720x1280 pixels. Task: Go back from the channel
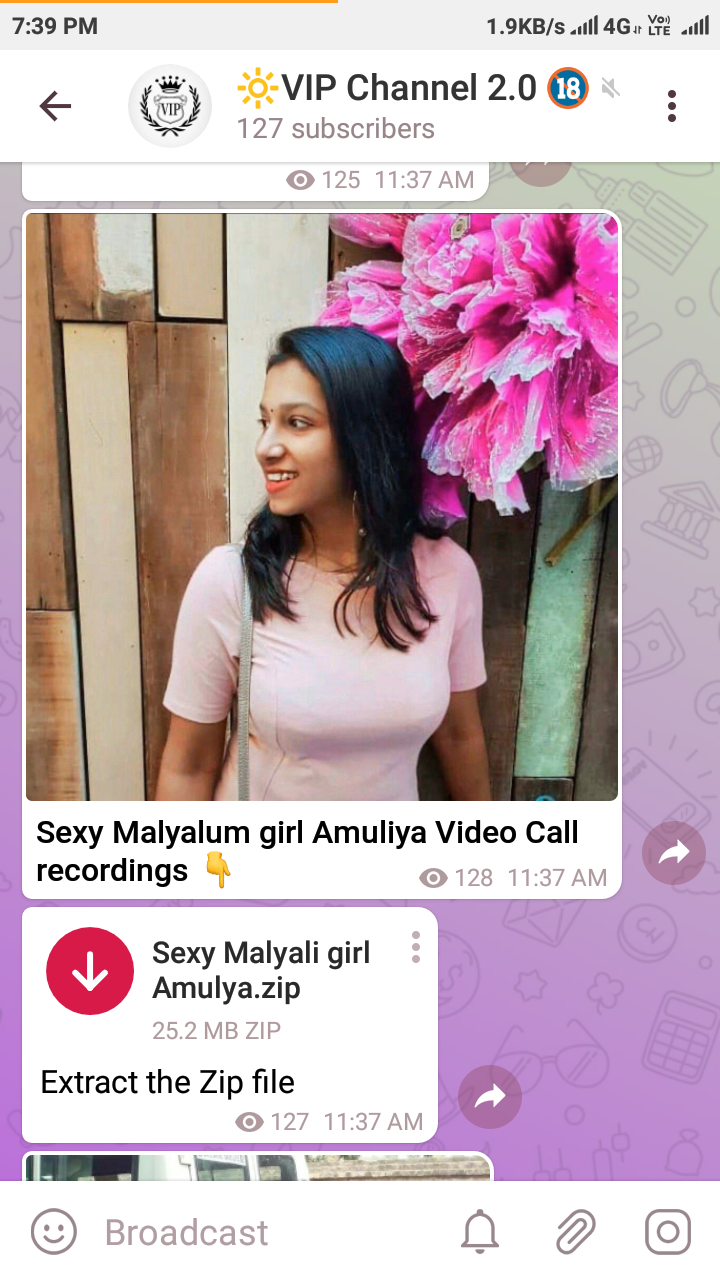coord(55,105)
